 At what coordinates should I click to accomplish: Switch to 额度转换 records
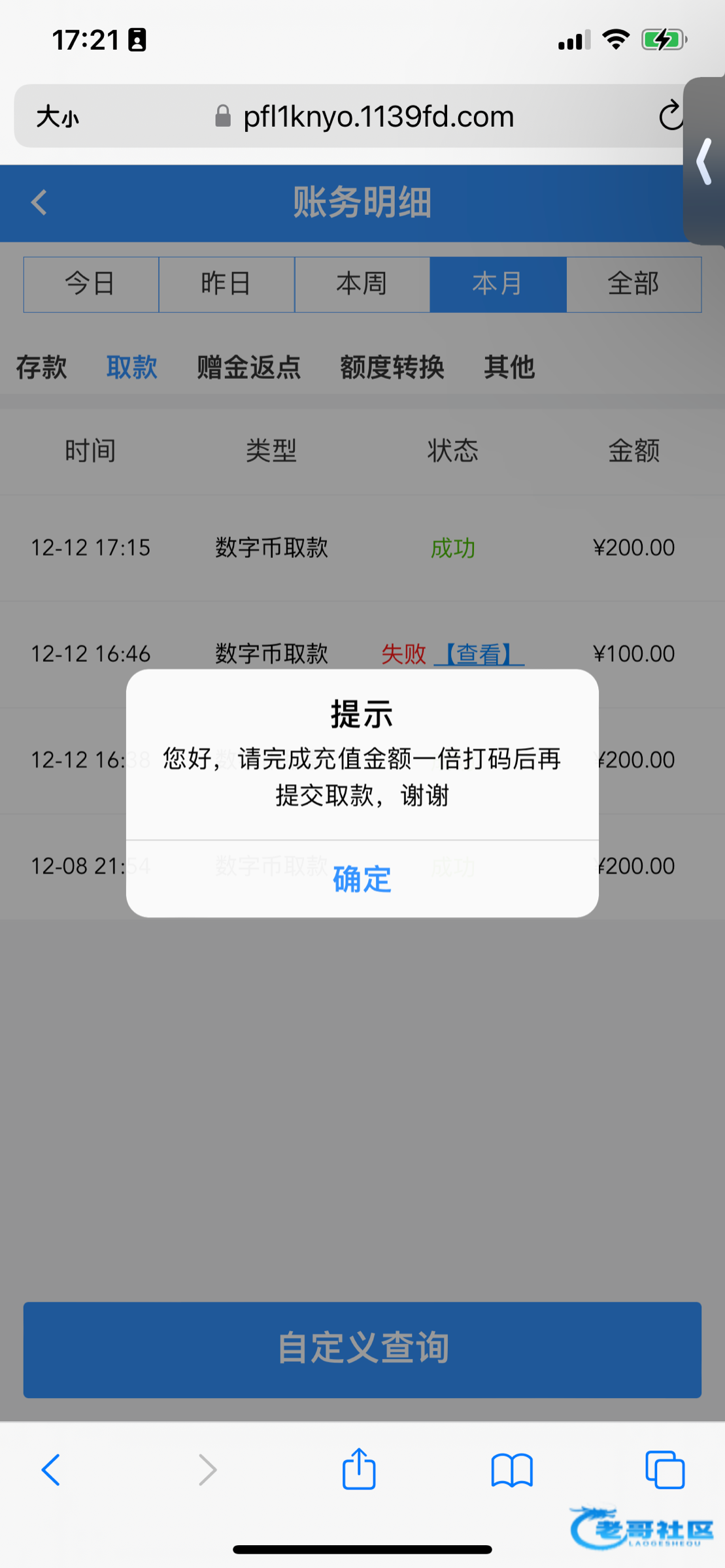(x=392, y=367)
